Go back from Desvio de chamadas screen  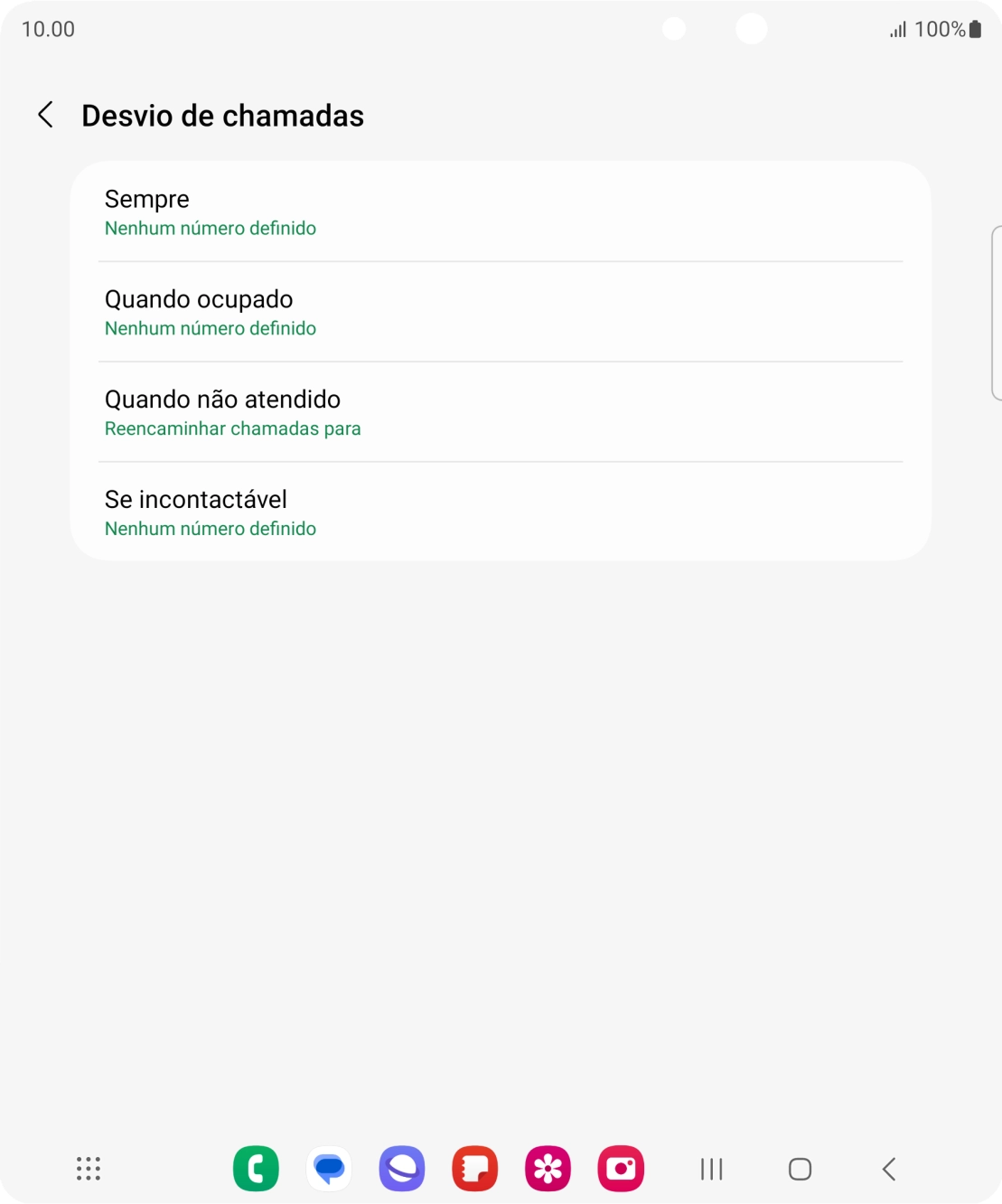pyautogui.click(x=44, y=116)
